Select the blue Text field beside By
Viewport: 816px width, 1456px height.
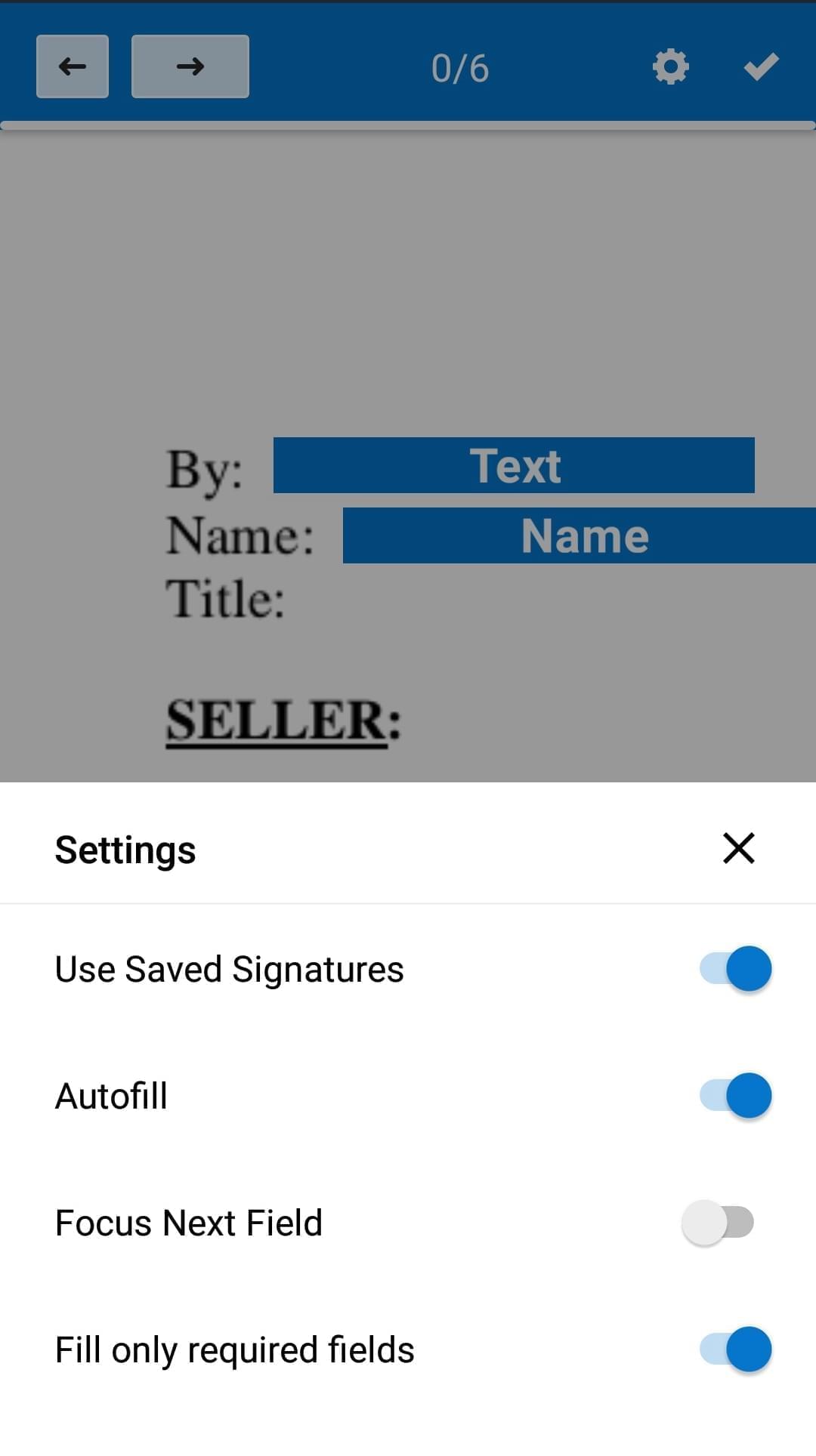click(x=514, y=465)
